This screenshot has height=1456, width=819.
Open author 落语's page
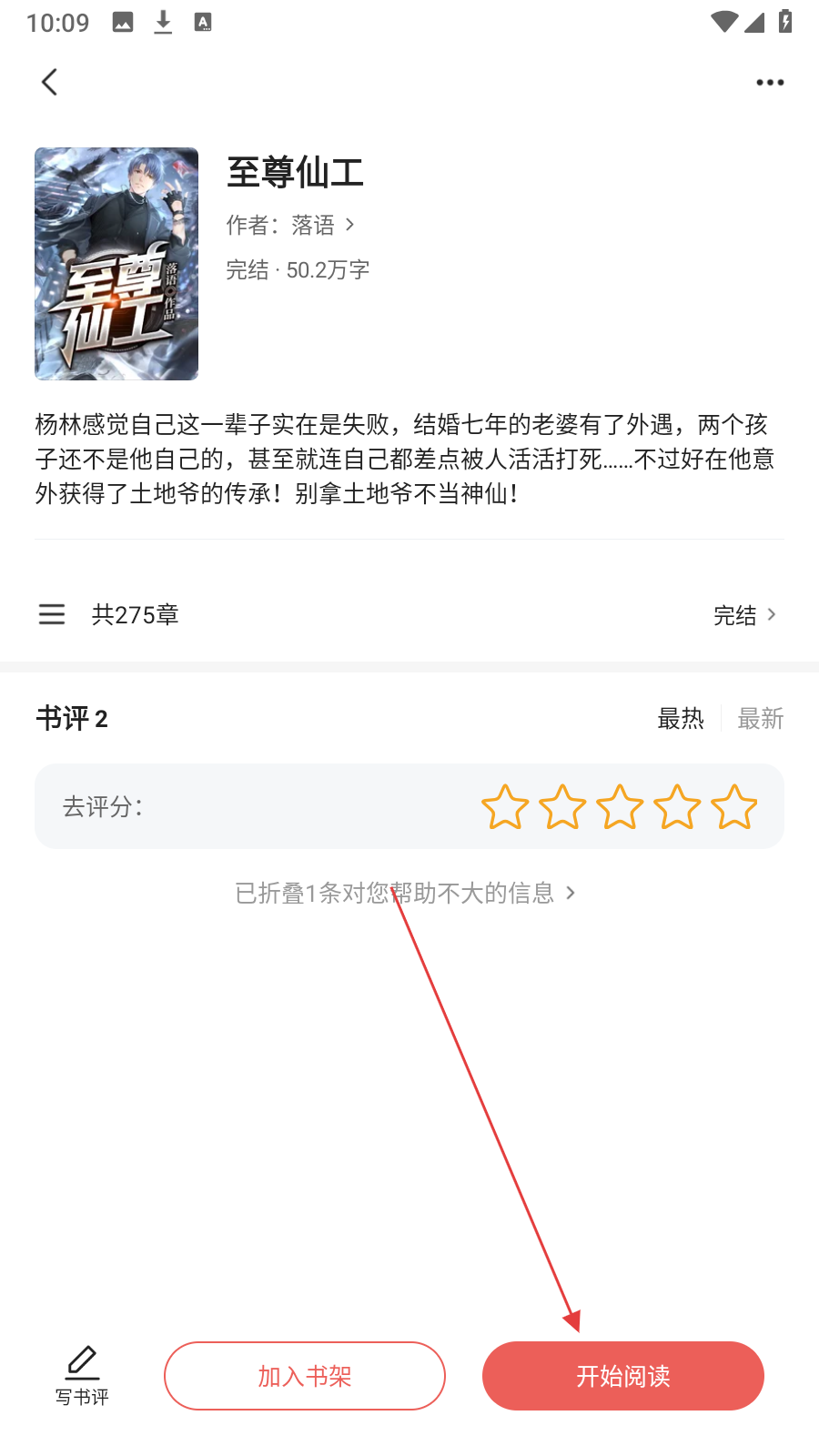(312, 225)
